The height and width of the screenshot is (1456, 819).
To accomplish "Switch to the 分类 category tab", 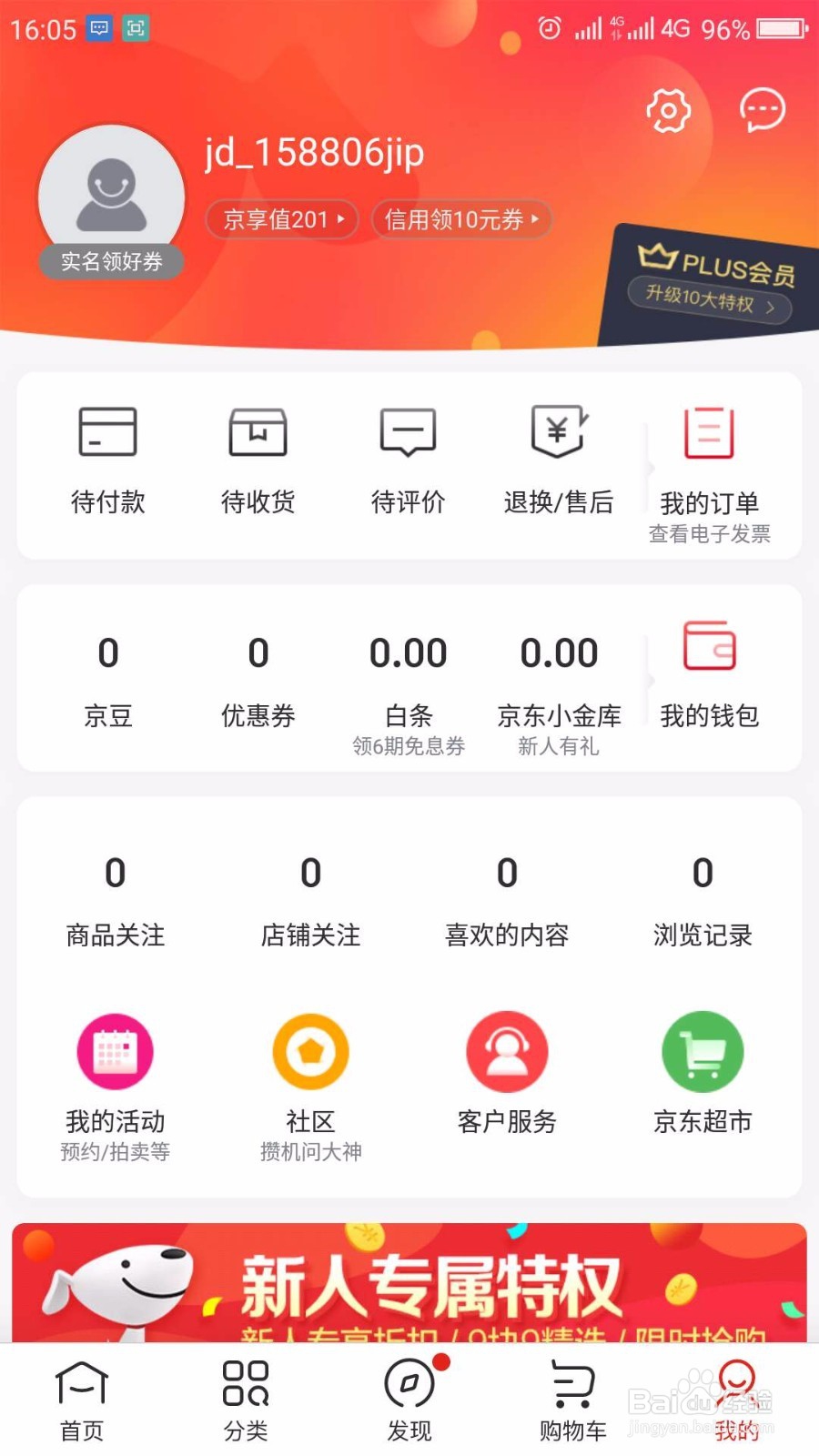I will tap(244, 1401).
